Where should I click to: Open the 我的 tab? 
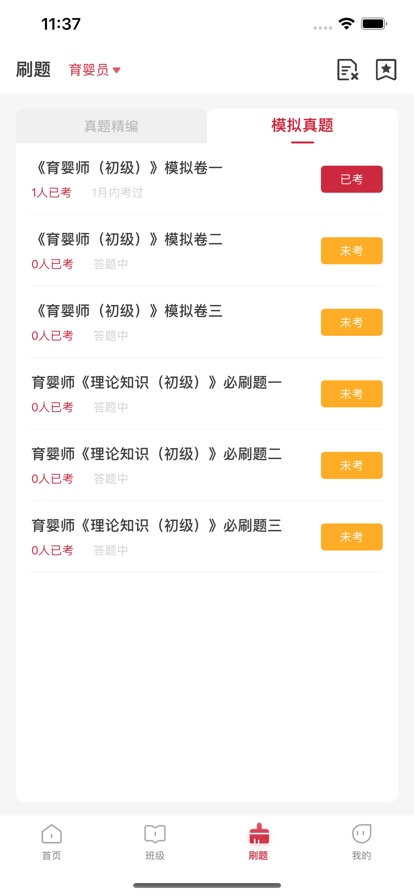(x=362, y=842)
